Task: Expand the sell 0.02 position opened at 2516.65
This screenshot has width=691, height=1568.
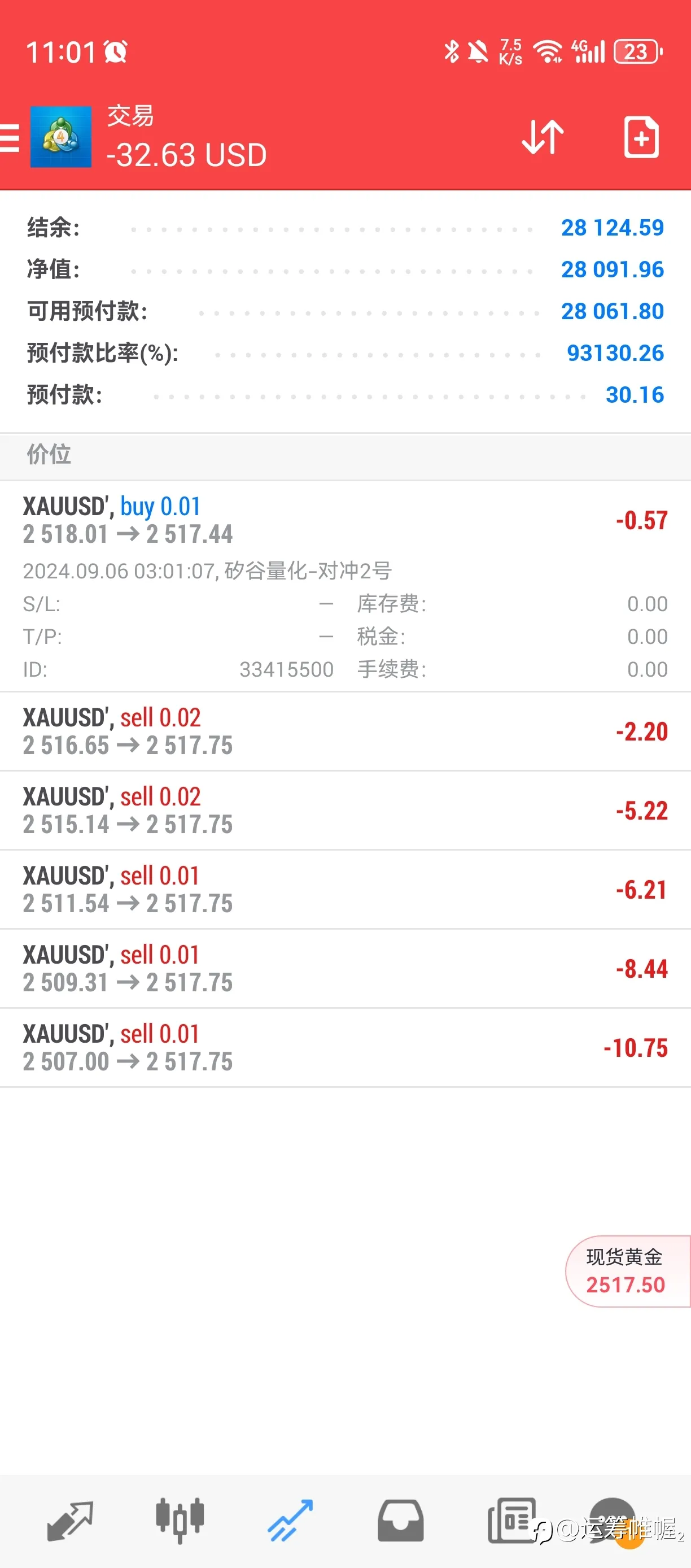Action: point(345,731)
